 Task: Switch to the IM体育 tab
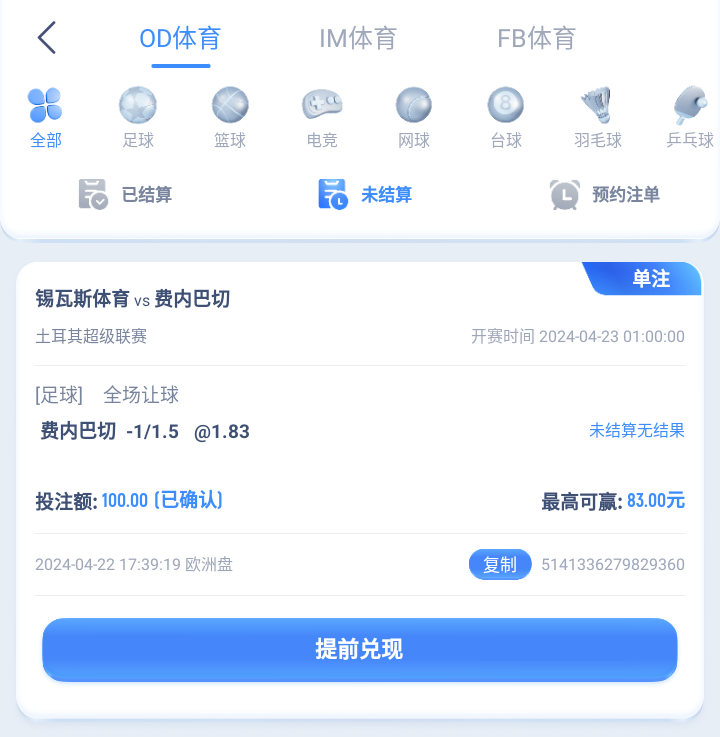(x=358, y=39)
